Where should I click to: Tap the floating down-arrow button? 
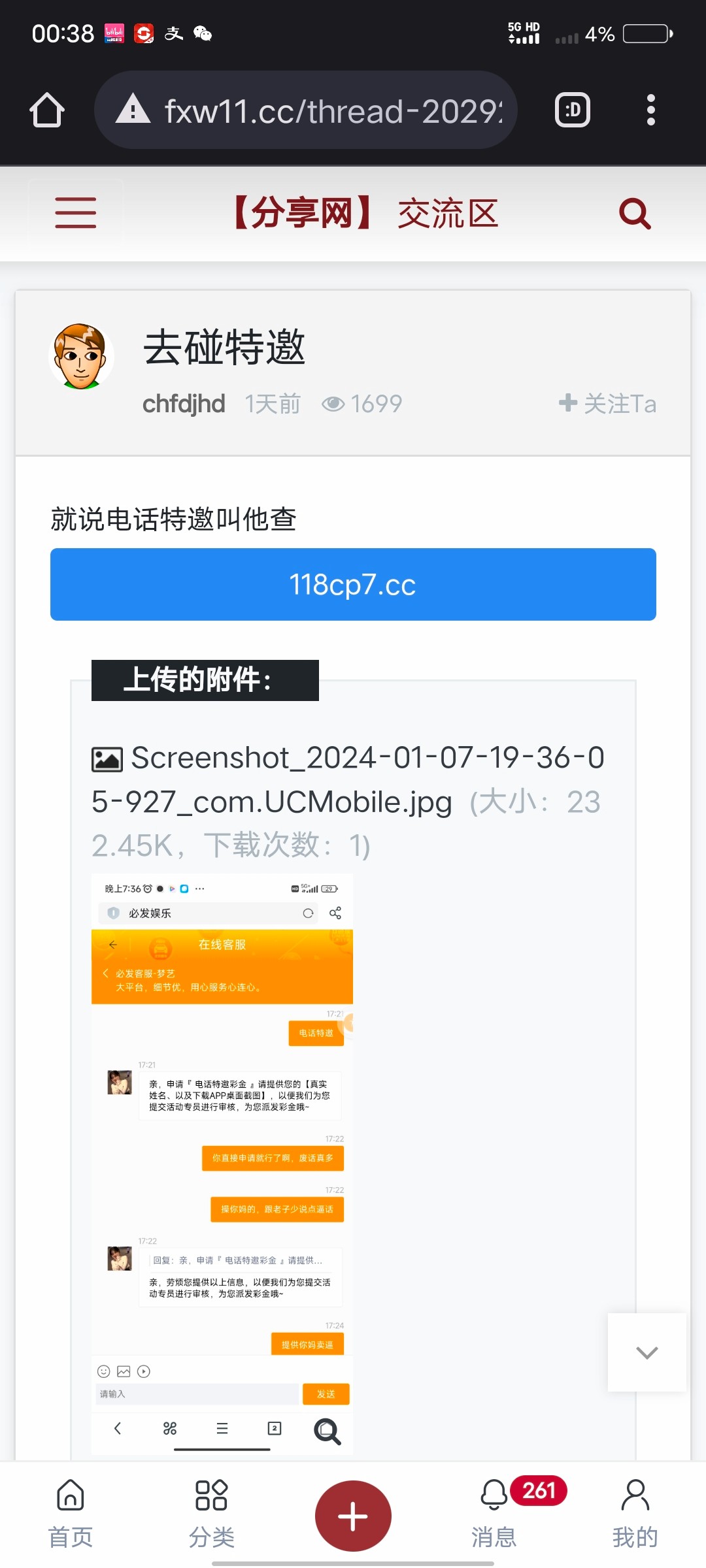[x=647, y=1352]
